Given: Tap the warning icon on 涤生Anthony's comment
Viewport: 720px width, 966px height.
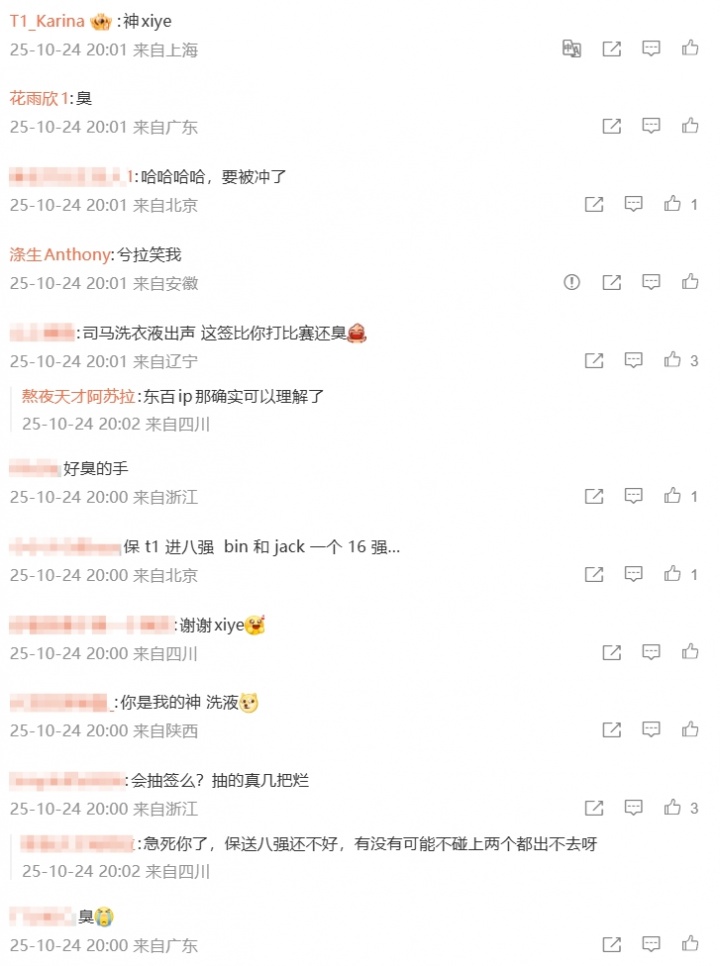Looking at the screenshot, I should (x=572, y=282).
